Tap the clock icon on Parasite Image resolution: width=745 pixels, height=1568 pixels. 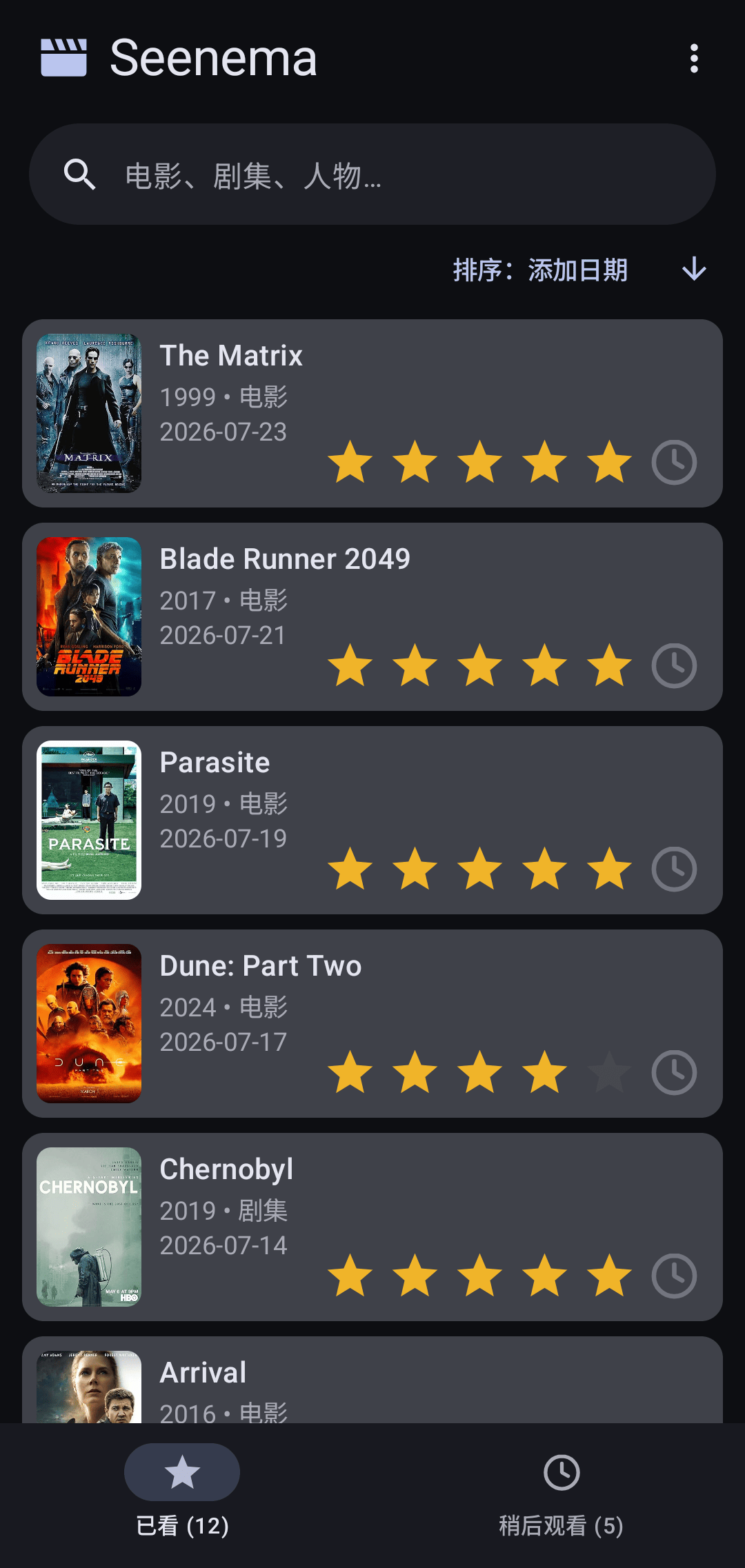(x=674, y=869)
